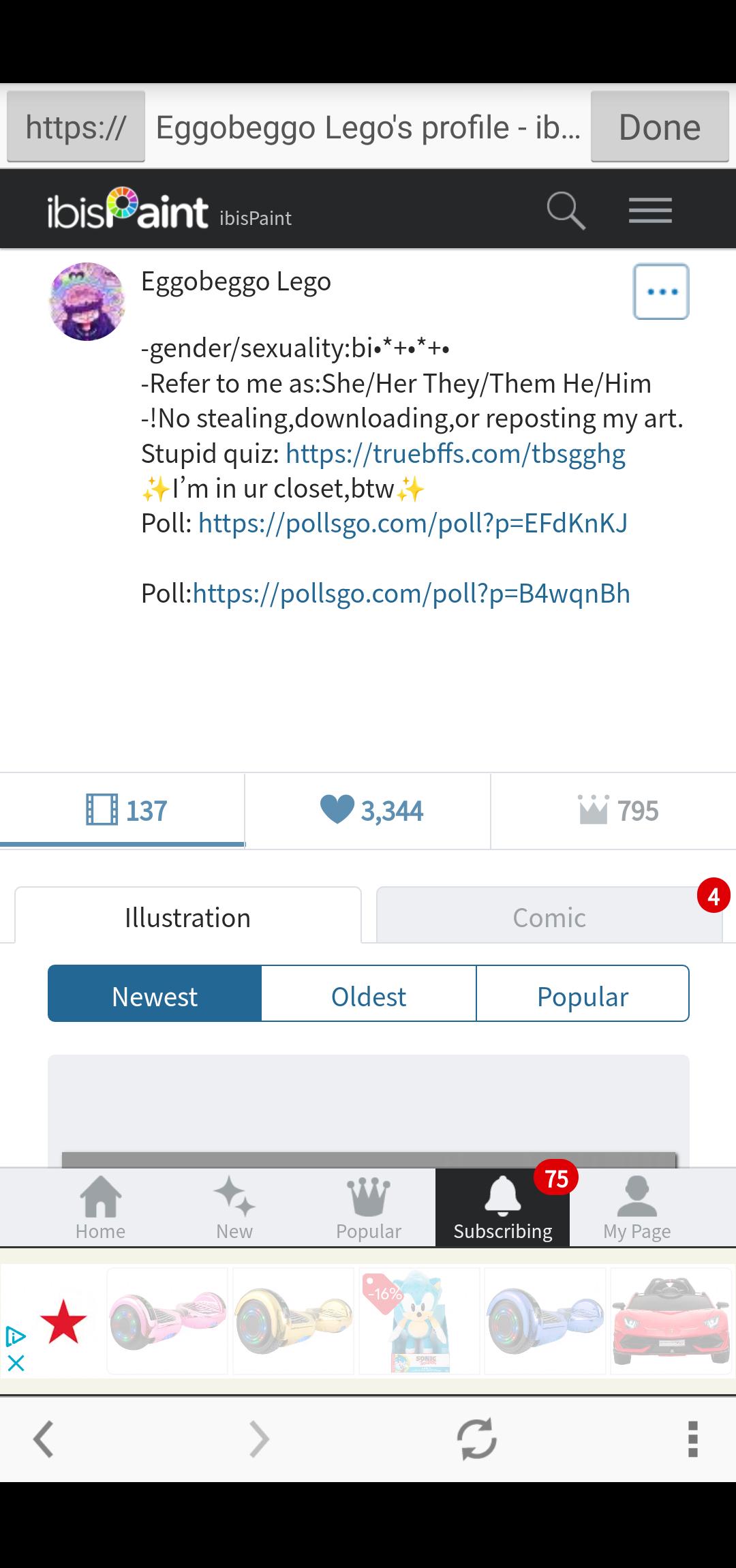Viewport: 736px width, 1568px height.
Task: Go to the Home tab
Action: 100,1208
